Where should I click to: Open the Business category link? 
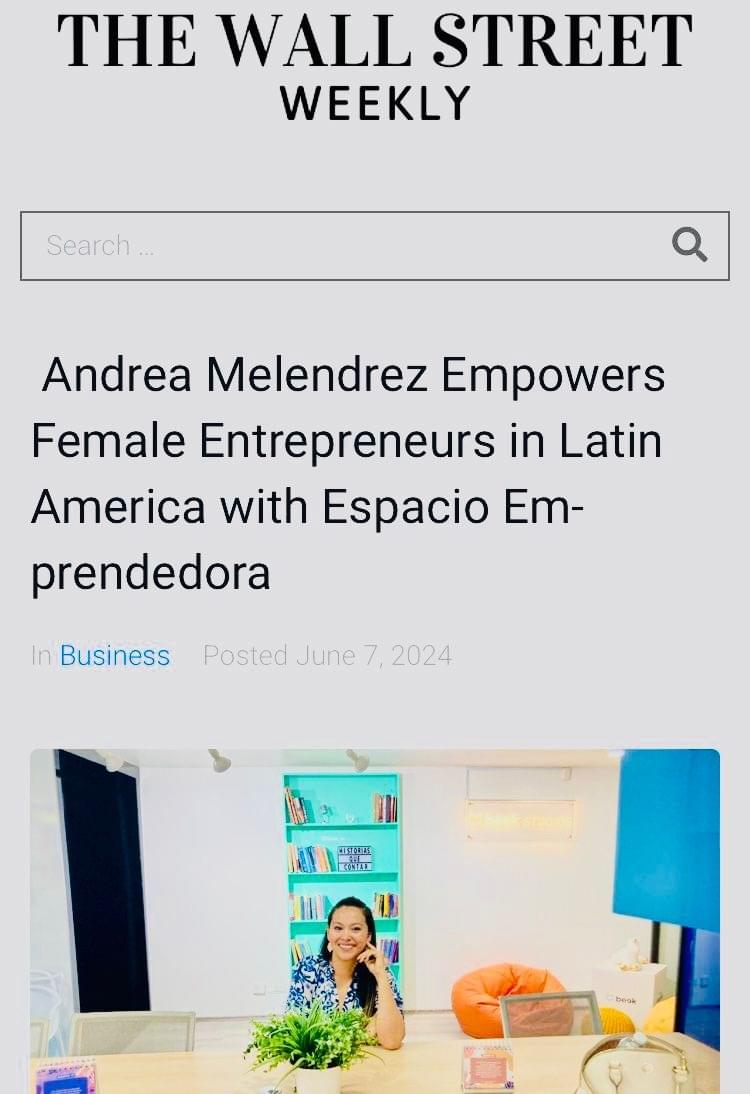point(115,656)
